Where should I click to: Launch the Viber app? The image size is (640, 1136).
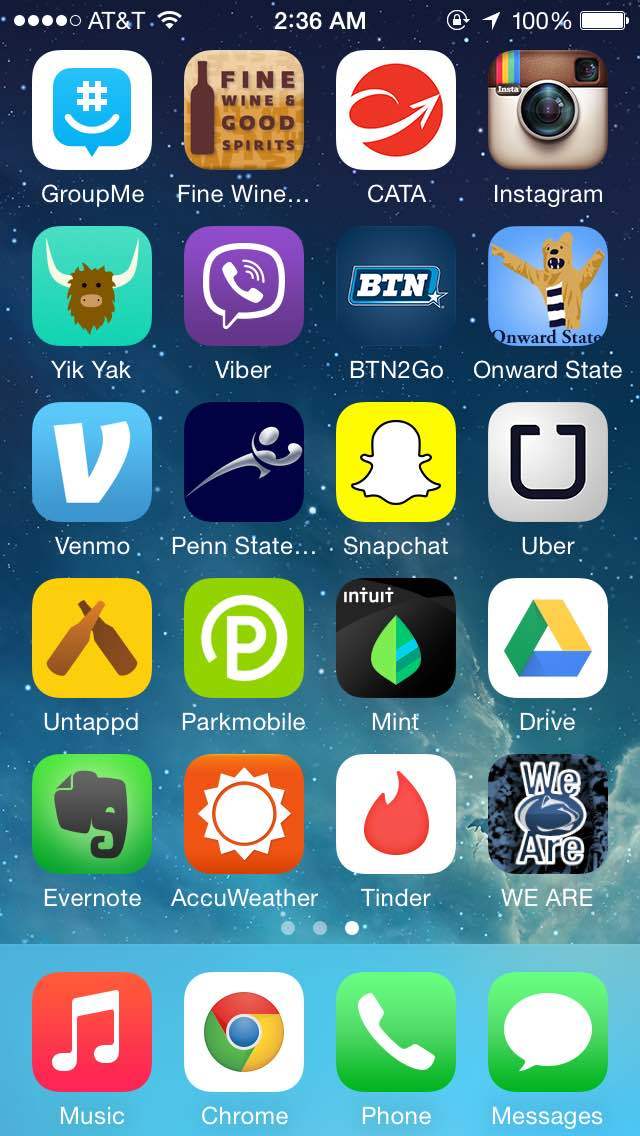(x=244, y=286)
